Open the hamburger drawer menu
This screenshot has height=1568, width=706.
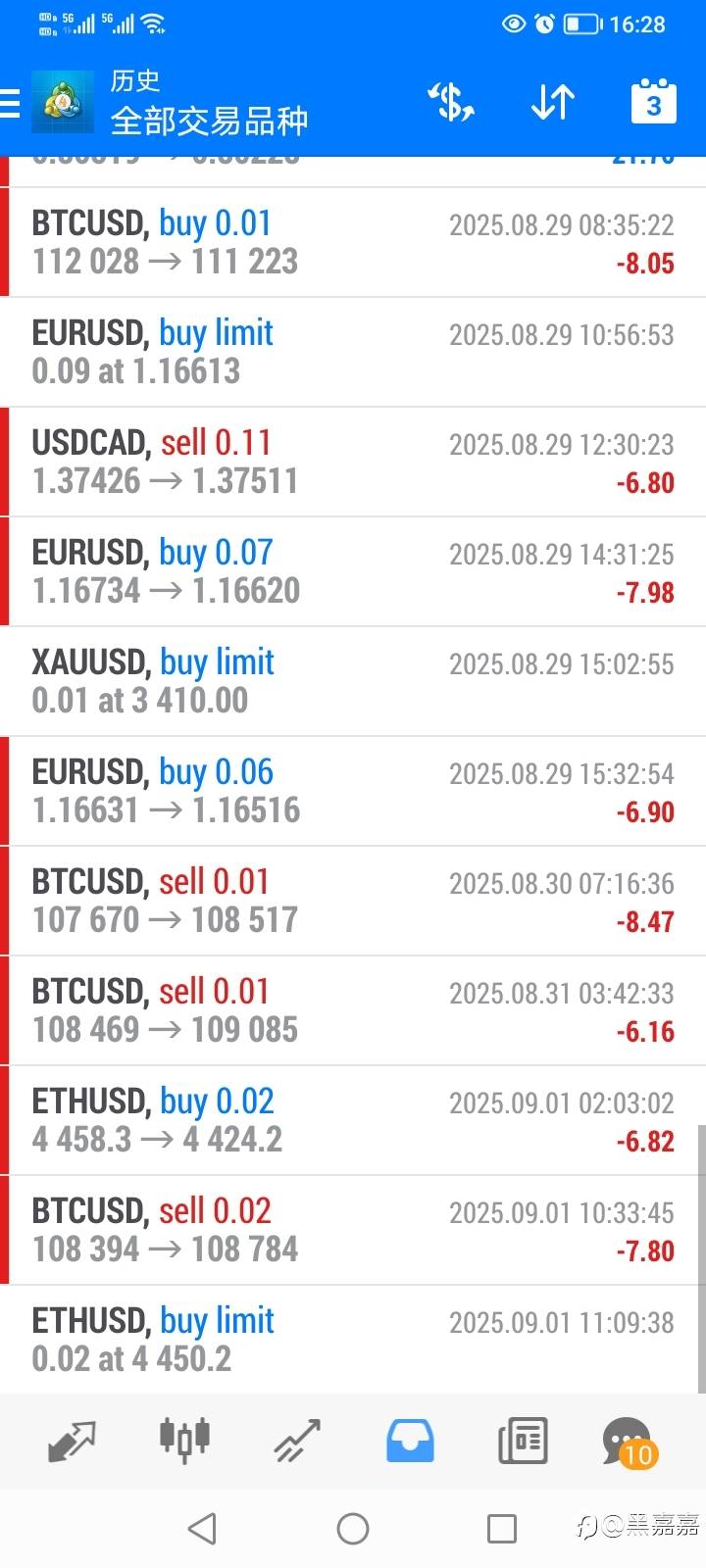10,103
